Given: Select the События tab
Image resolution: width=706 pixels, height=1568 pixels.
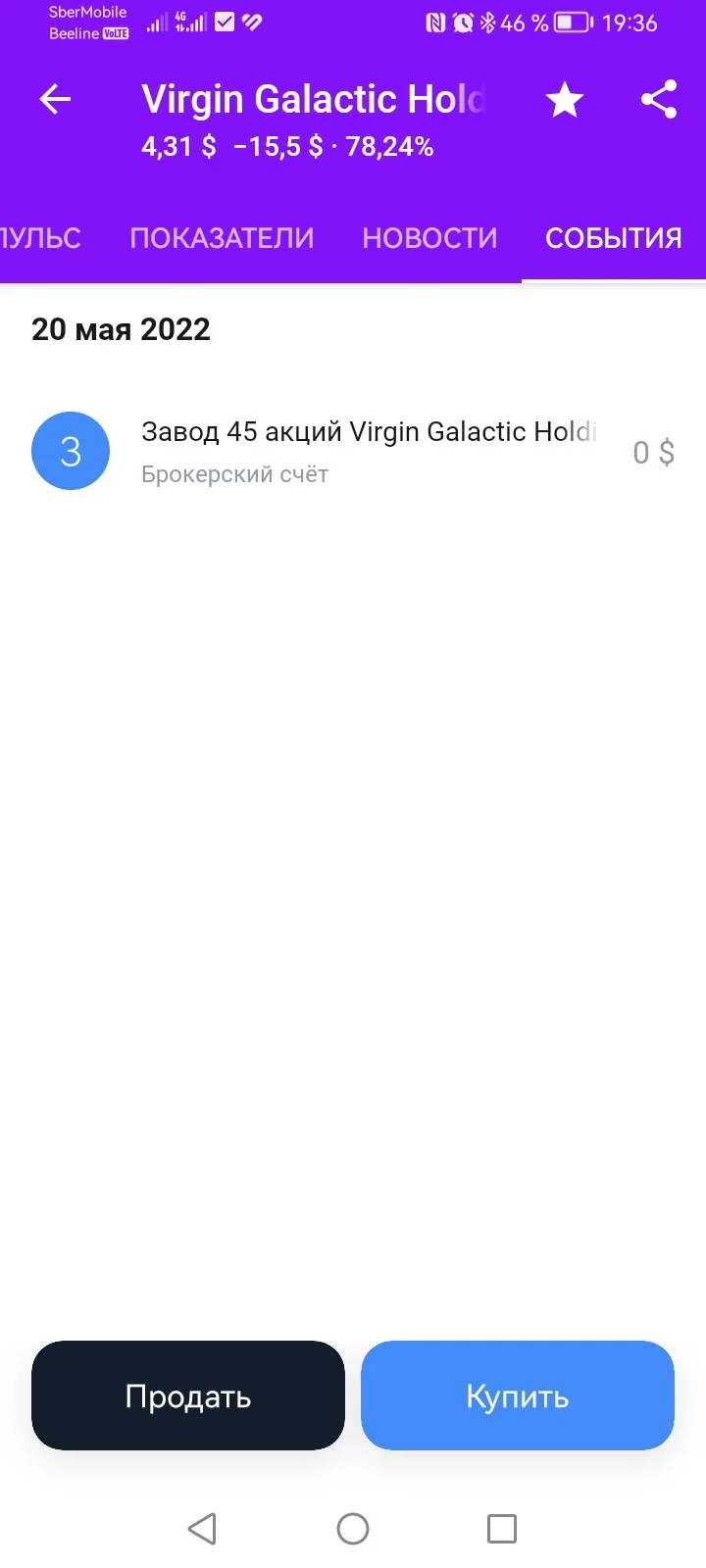Looking at the screenshot, I should pyautogui.click(x=614, y=238).
